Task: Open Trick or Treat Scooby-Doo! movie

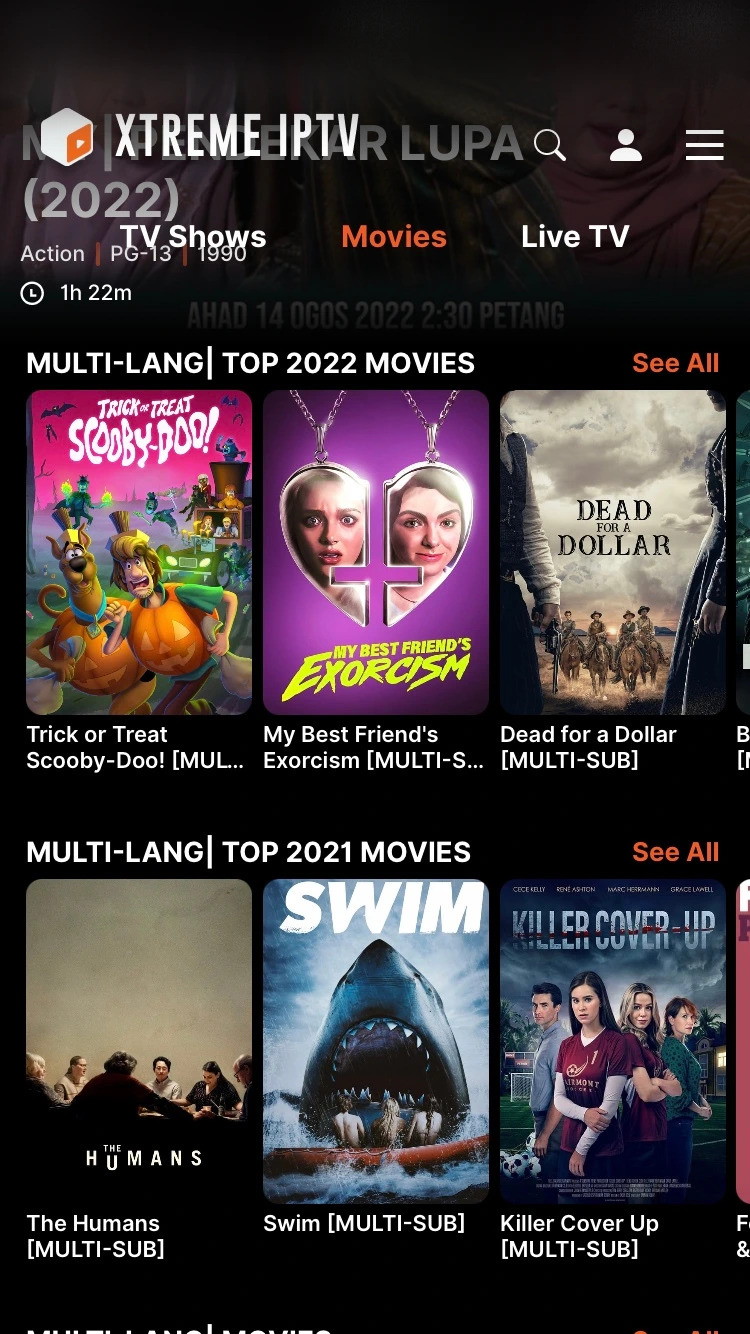Action: [x=139, y=552]
